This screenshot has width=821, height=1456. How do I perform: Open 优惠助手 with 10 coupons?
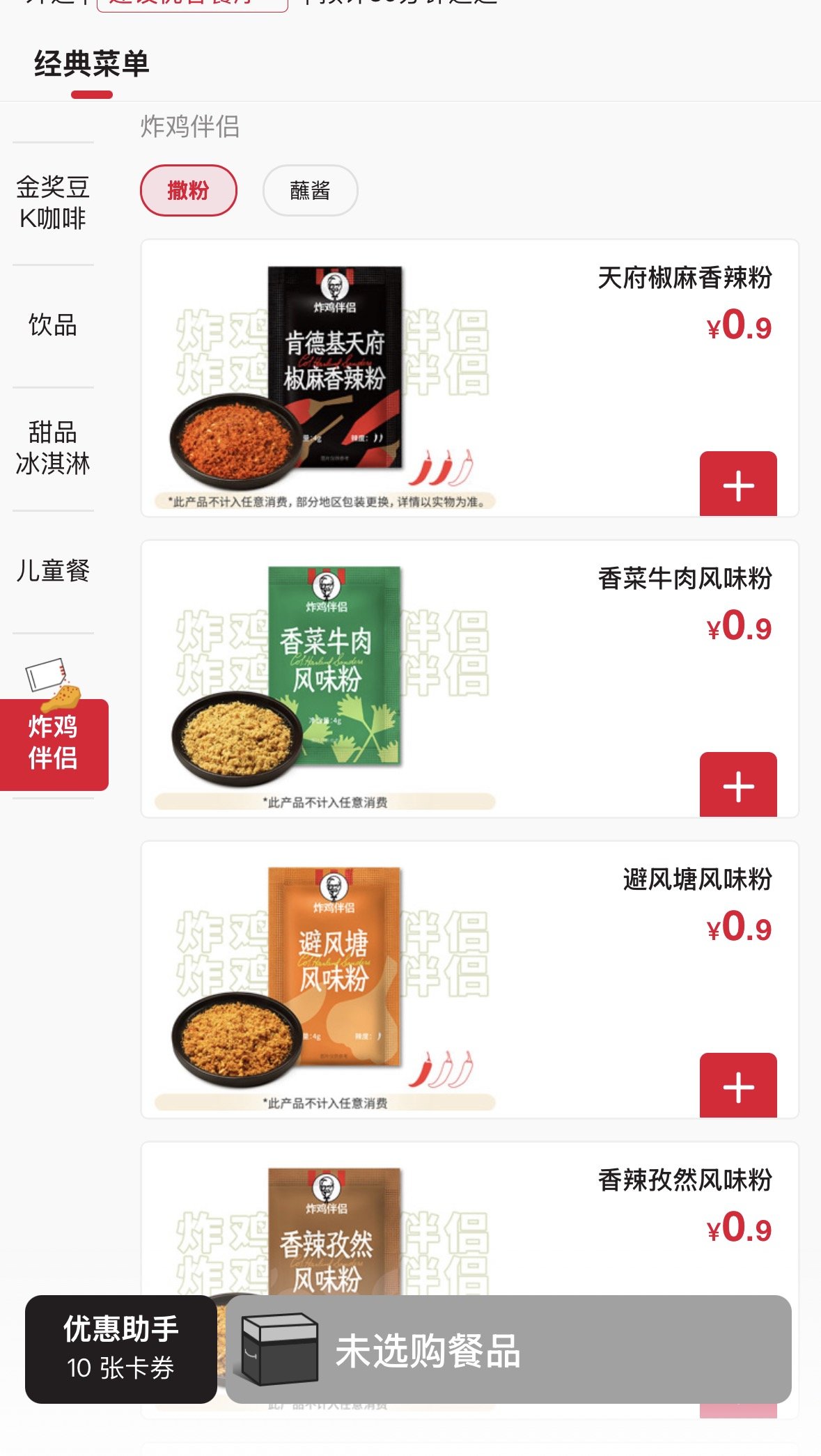[x=120, y=1349]
